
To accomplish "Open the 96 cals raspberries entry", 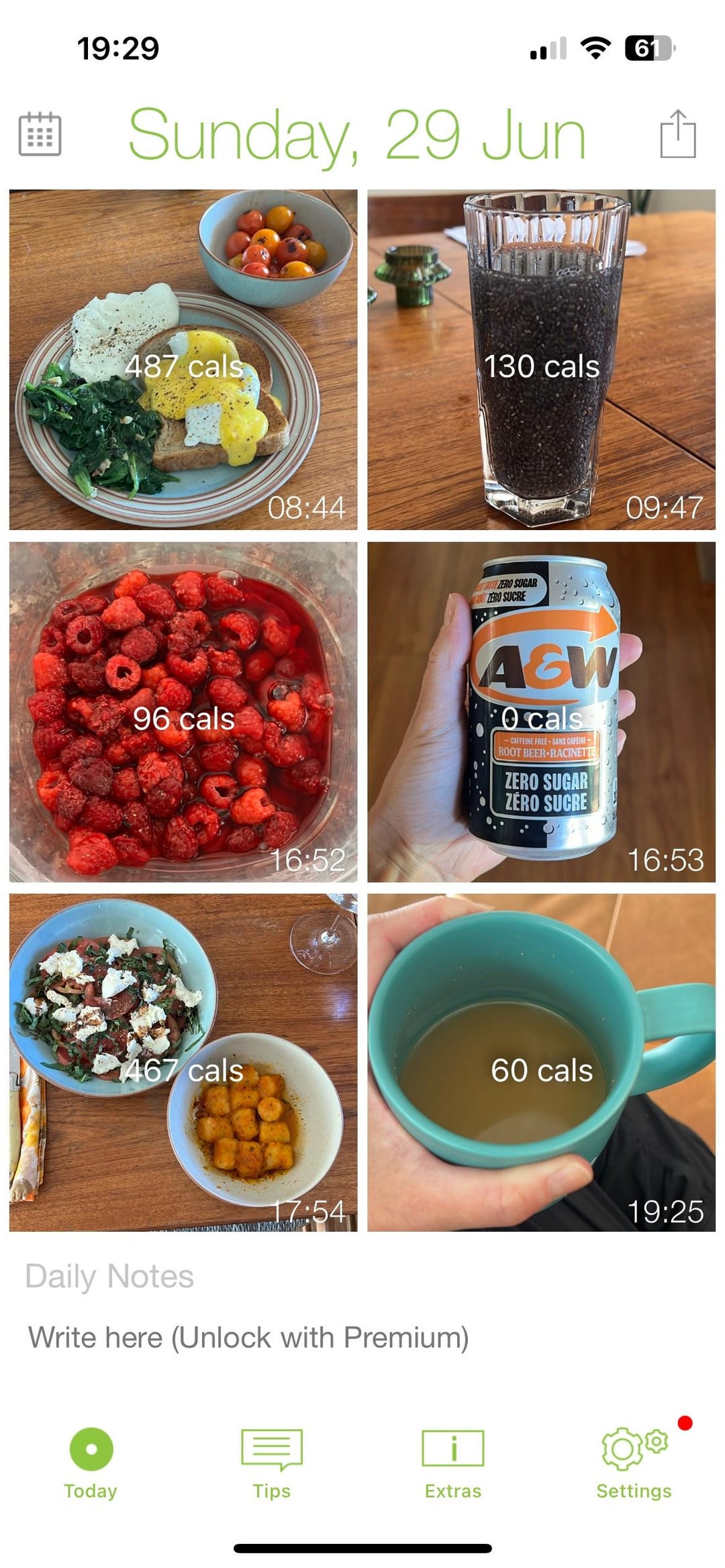I will coord(183,712).
